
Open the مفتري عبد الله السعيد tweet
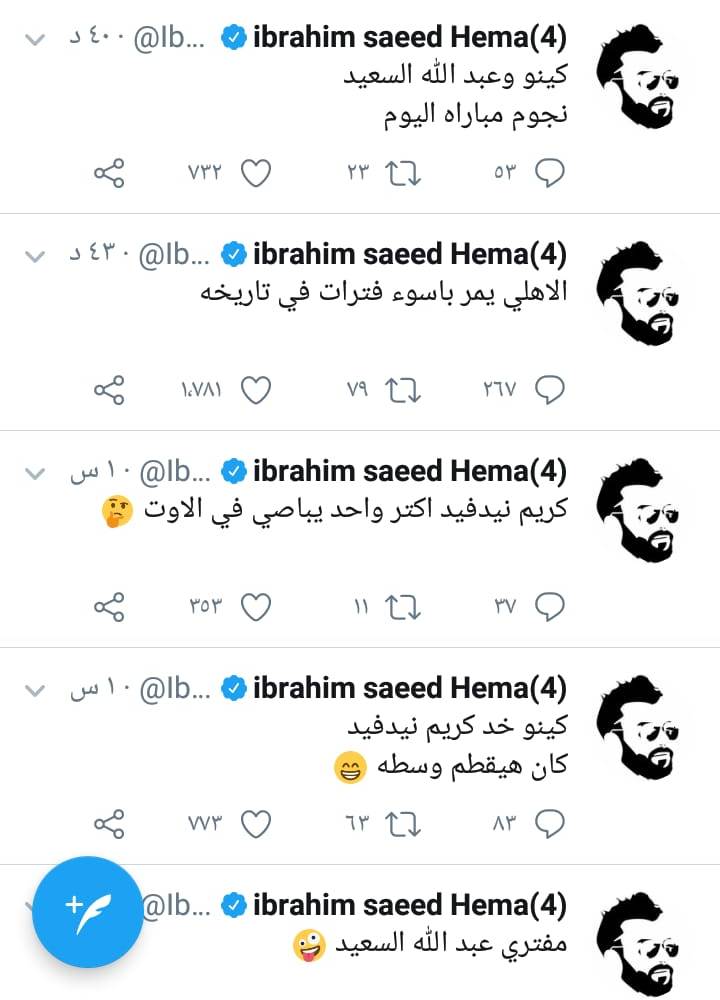430,944
